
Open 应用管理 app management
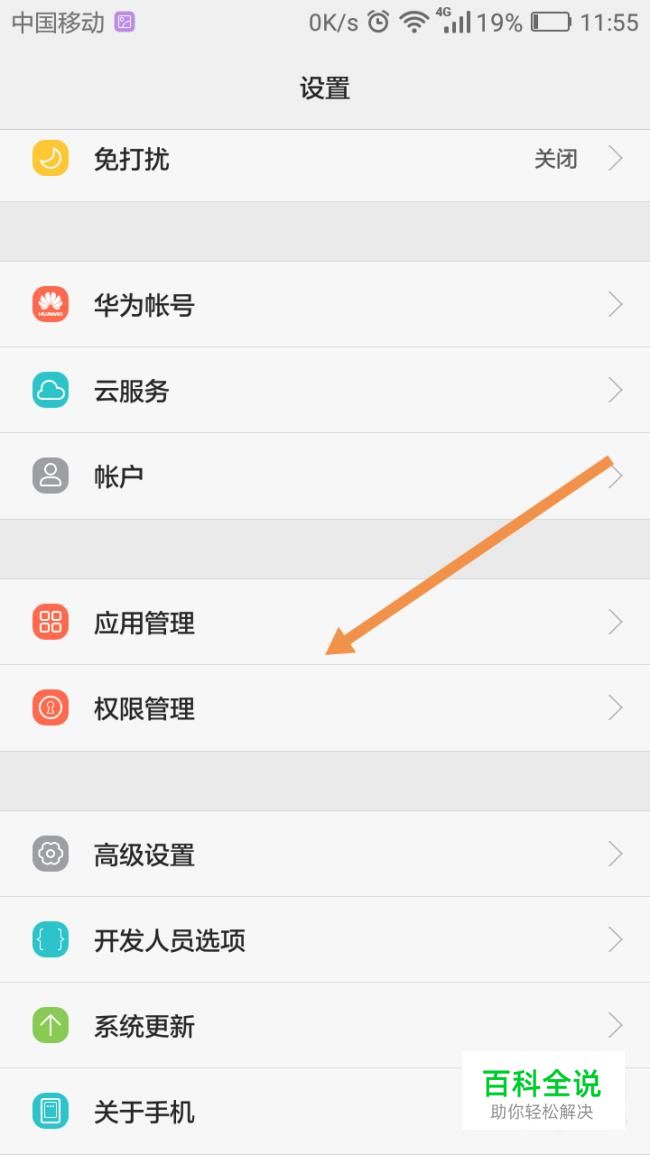[325, 622]
